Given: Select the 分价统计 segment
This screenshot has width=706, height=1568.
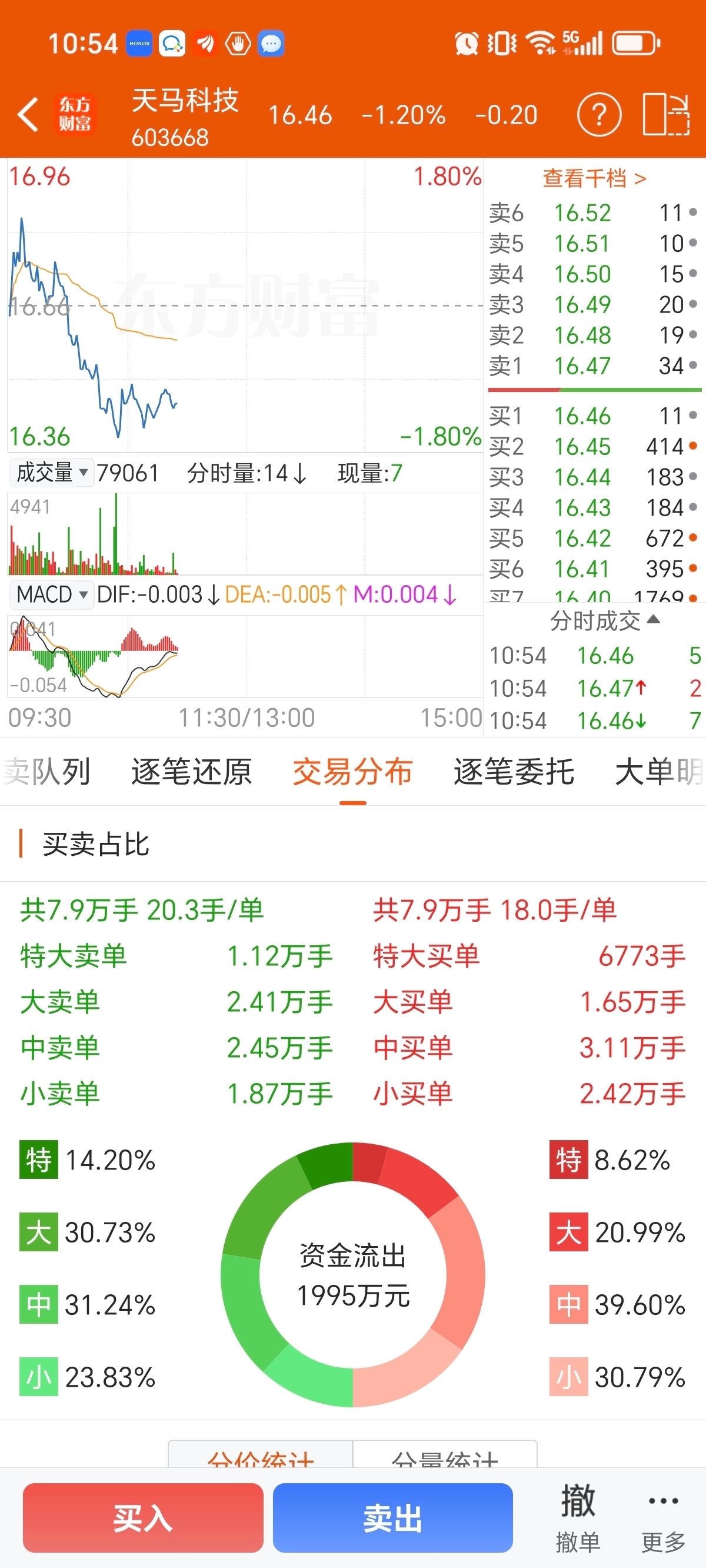Looking at the screenshot, I should (261, 1456).
